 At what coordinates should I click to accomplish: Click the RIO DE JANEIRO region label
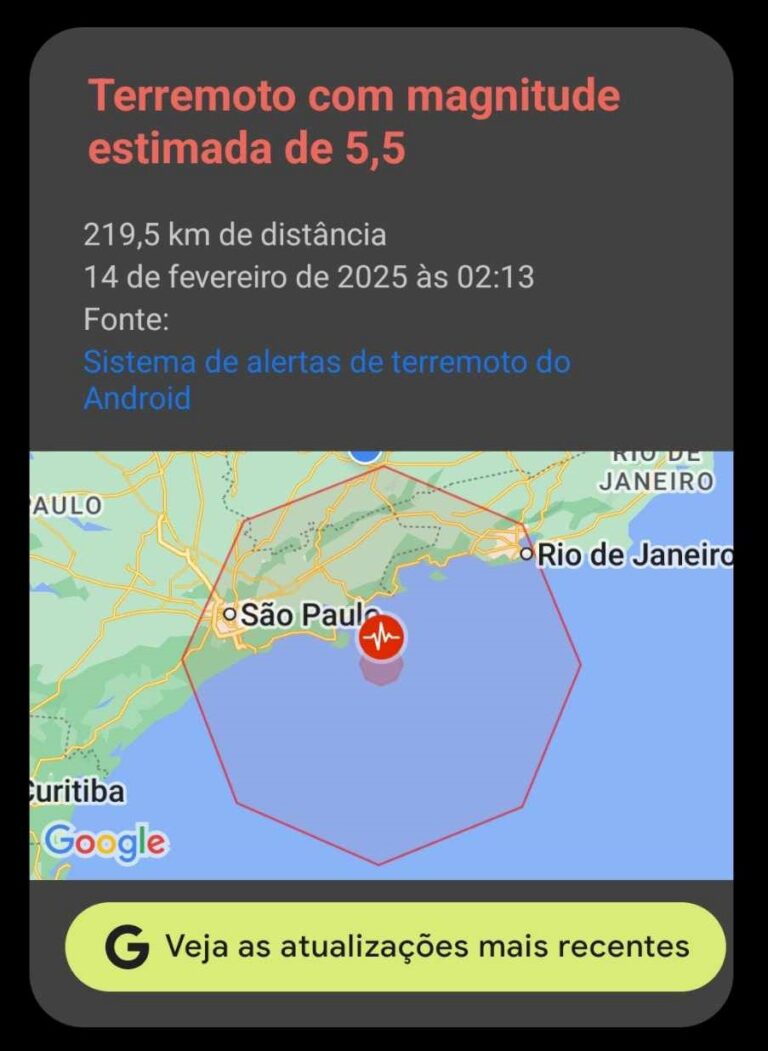click(x=655, y=468)
